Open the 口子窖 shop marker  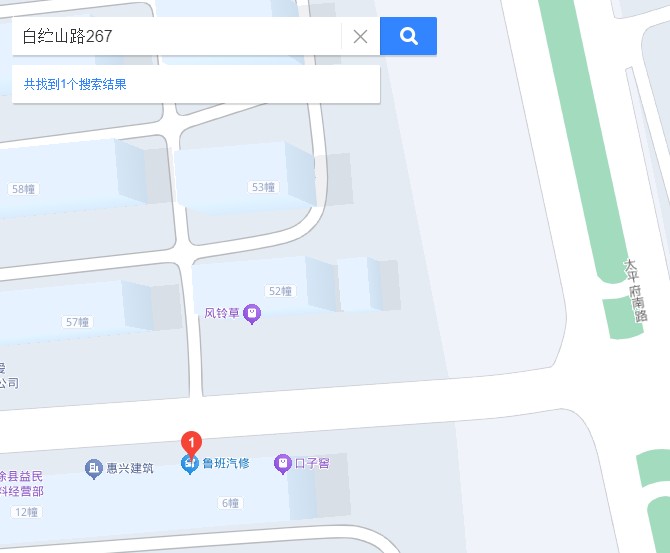283,463
